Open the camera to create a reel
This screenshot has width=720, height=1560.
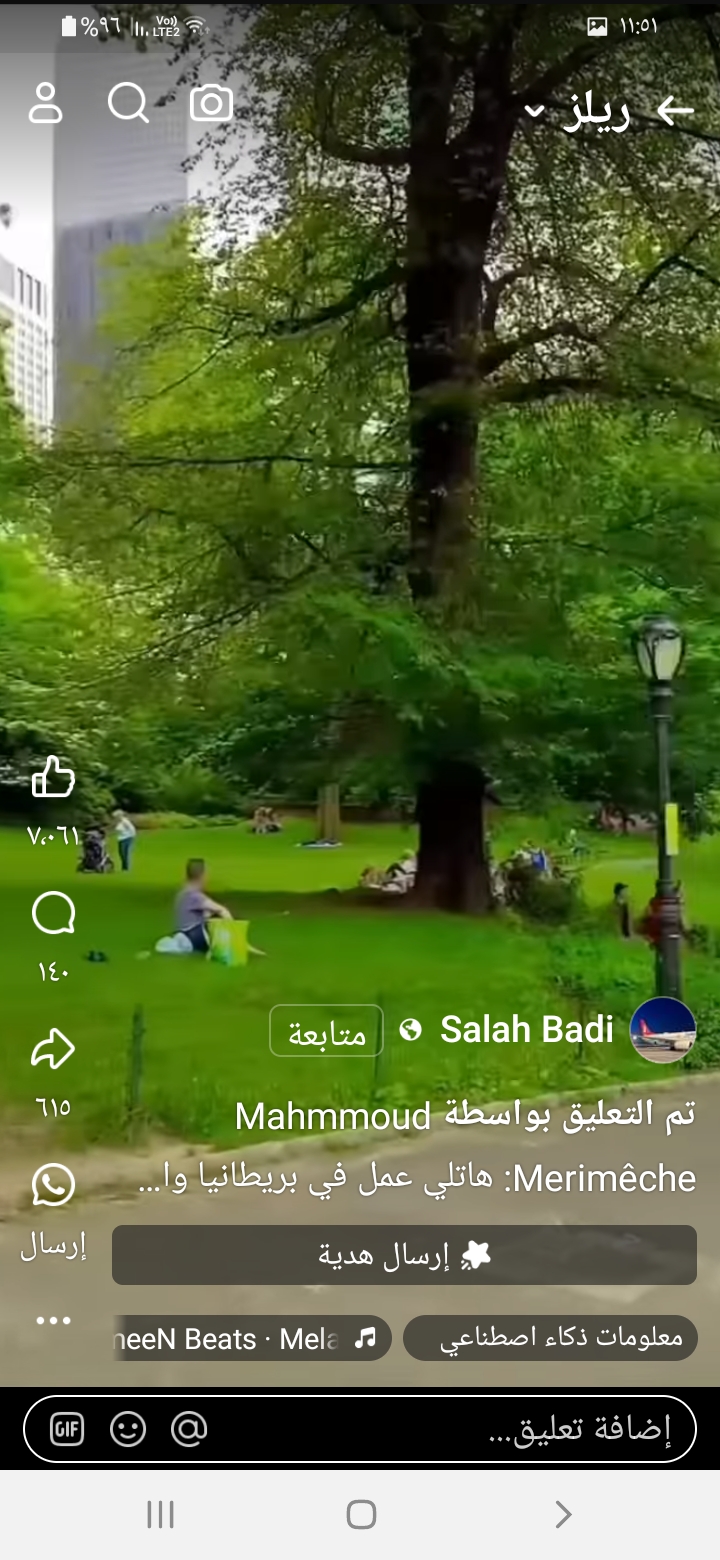pyautogui.click(x=211, y=103)
